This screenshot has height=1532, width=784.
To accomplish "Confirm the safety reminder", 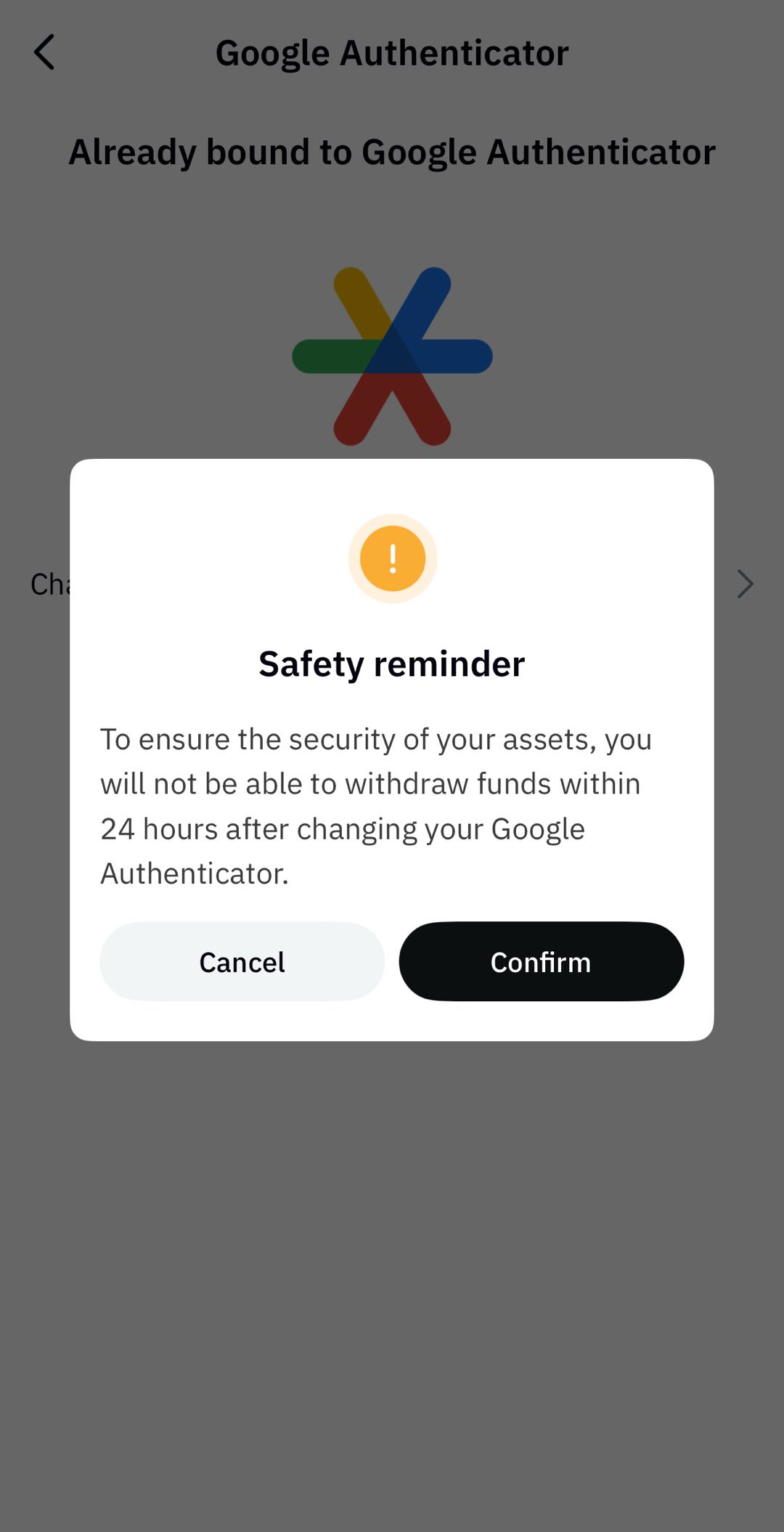I will point(541,961).
